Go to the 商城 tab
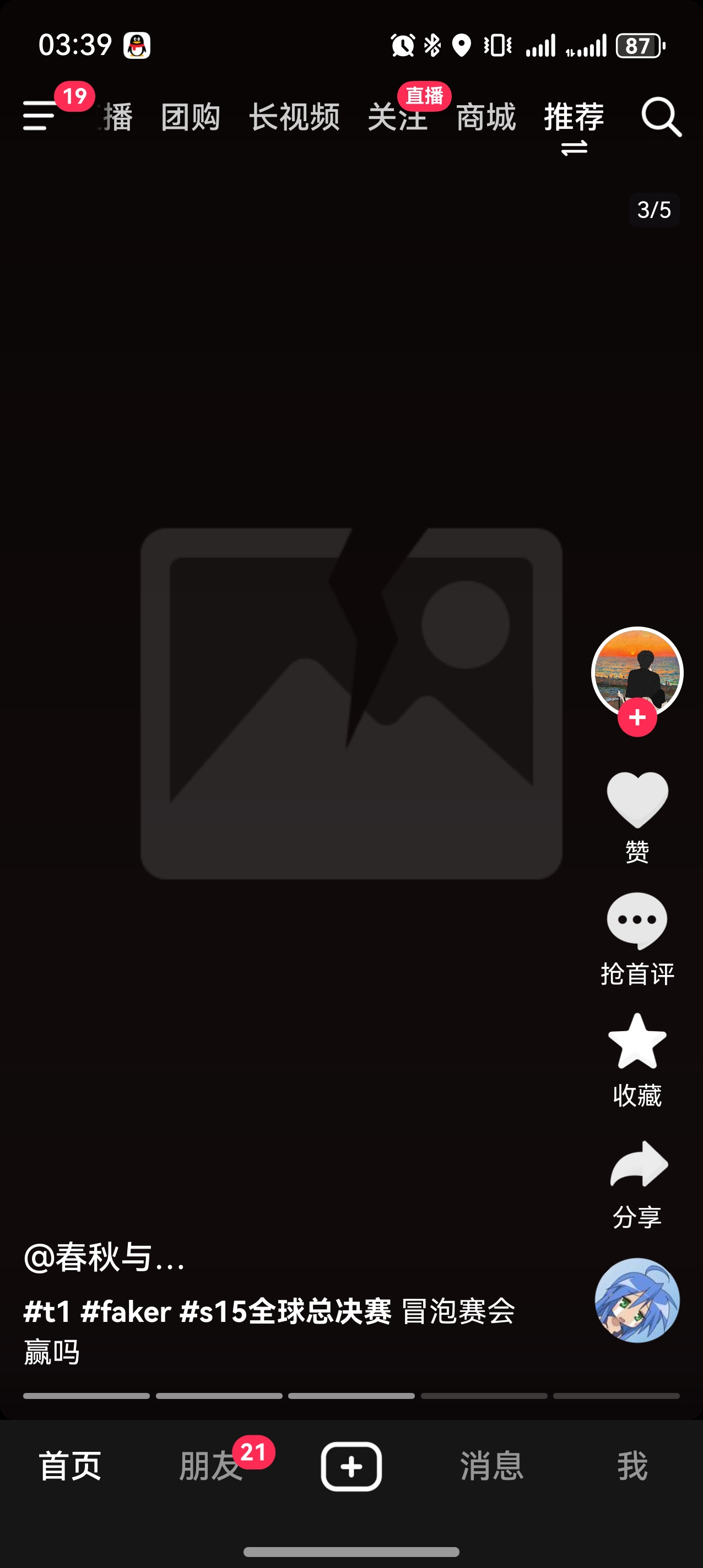703x1568 pixels. [x=485, y=117]
